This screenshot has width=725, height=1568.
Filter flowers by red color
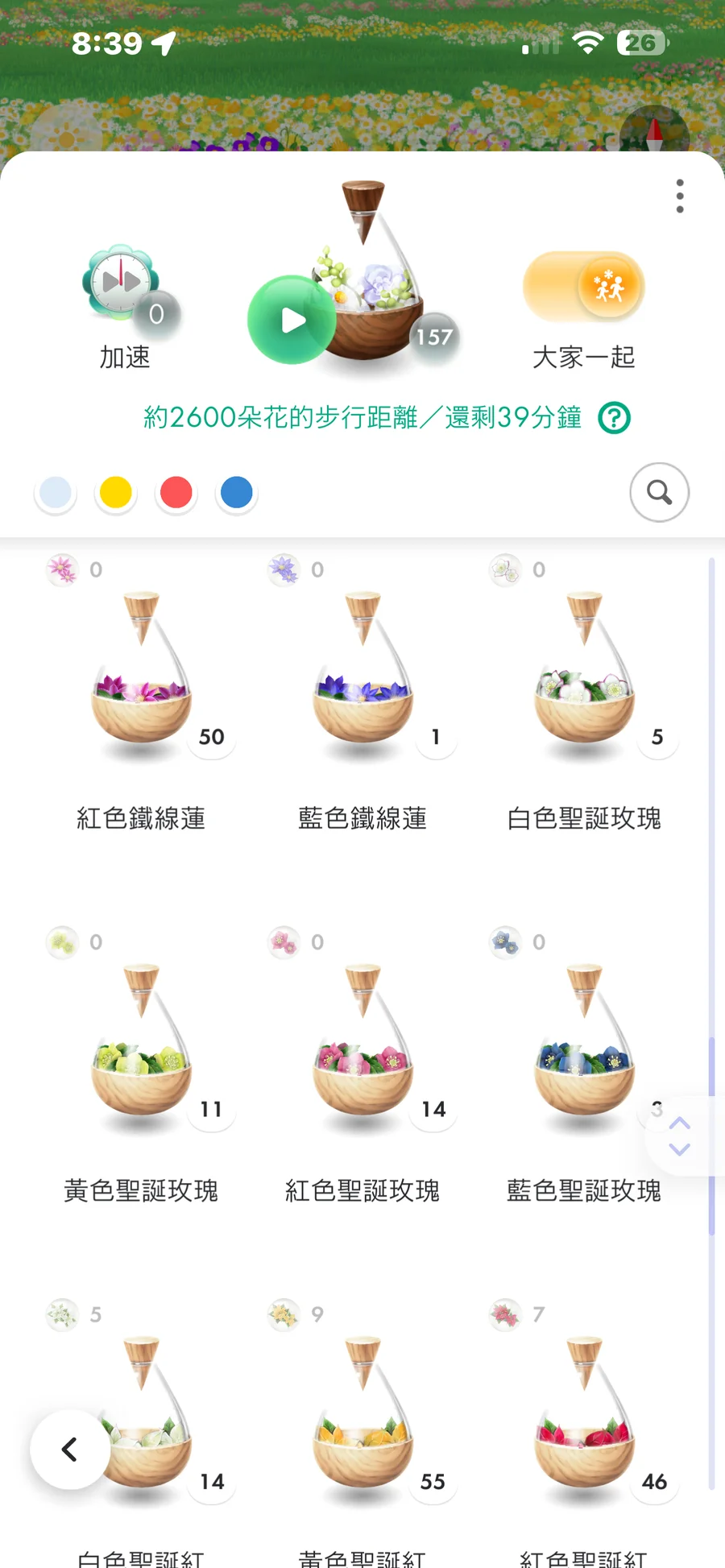click(176, 493)
